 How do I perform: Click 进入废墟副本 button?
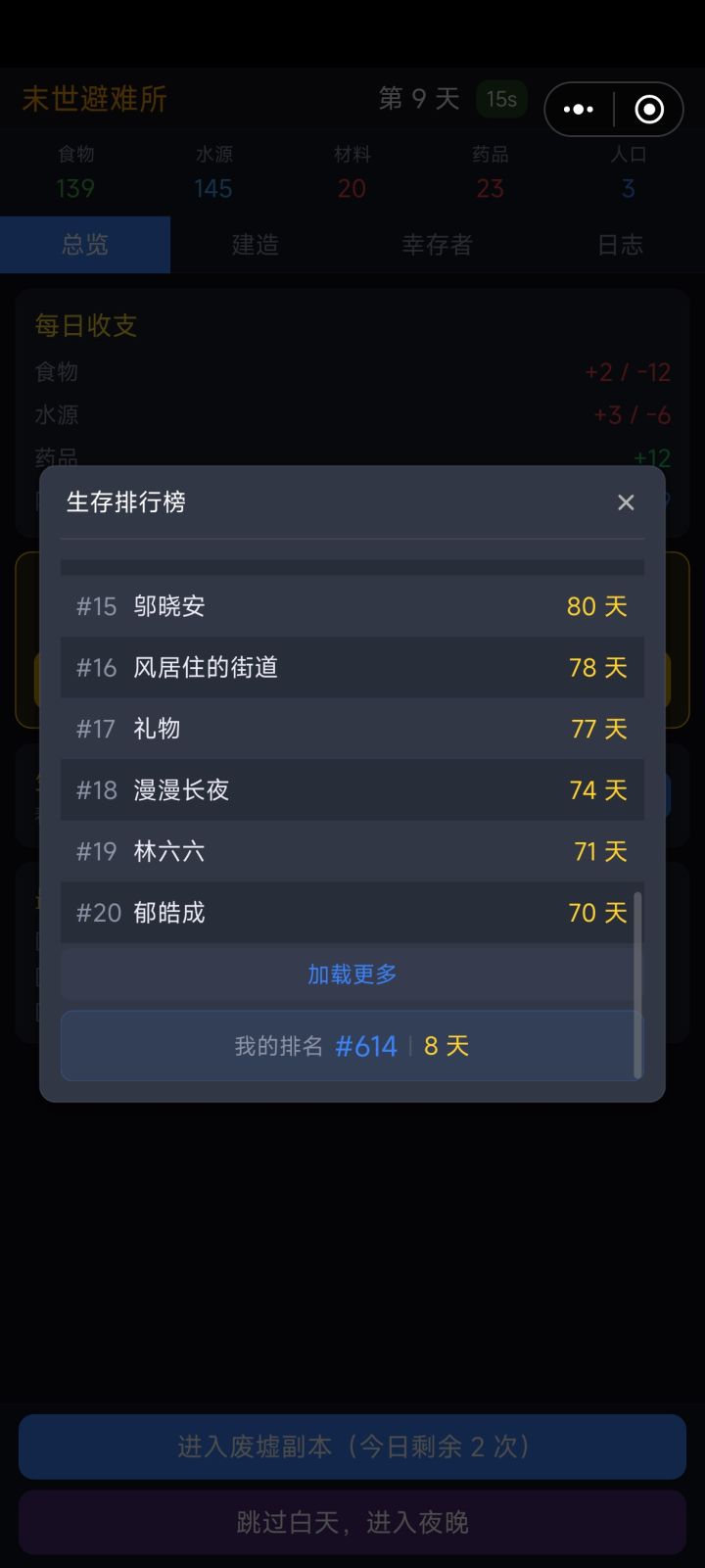[x=352, y=1447]
